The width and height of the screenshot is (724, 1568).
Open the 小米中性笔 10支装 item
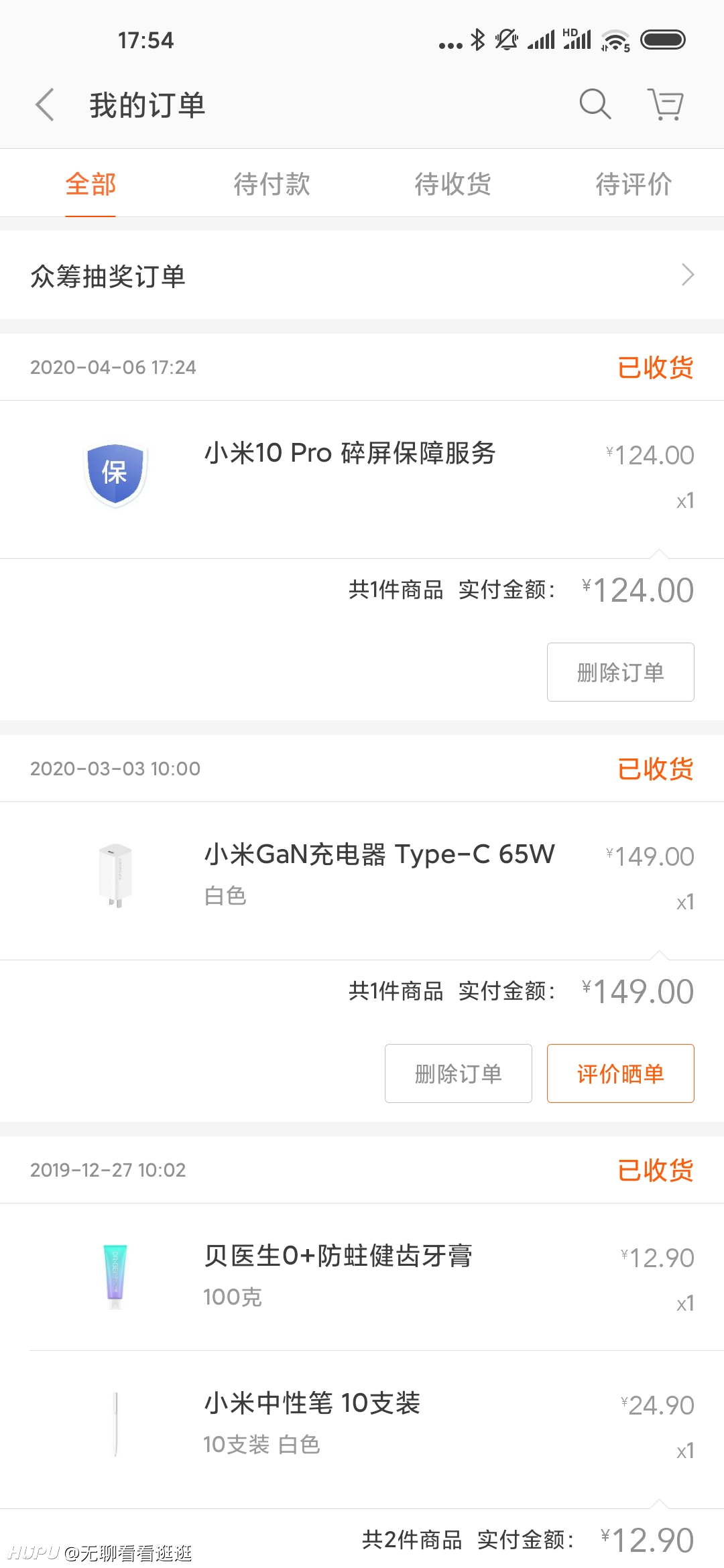(362, 1425)
